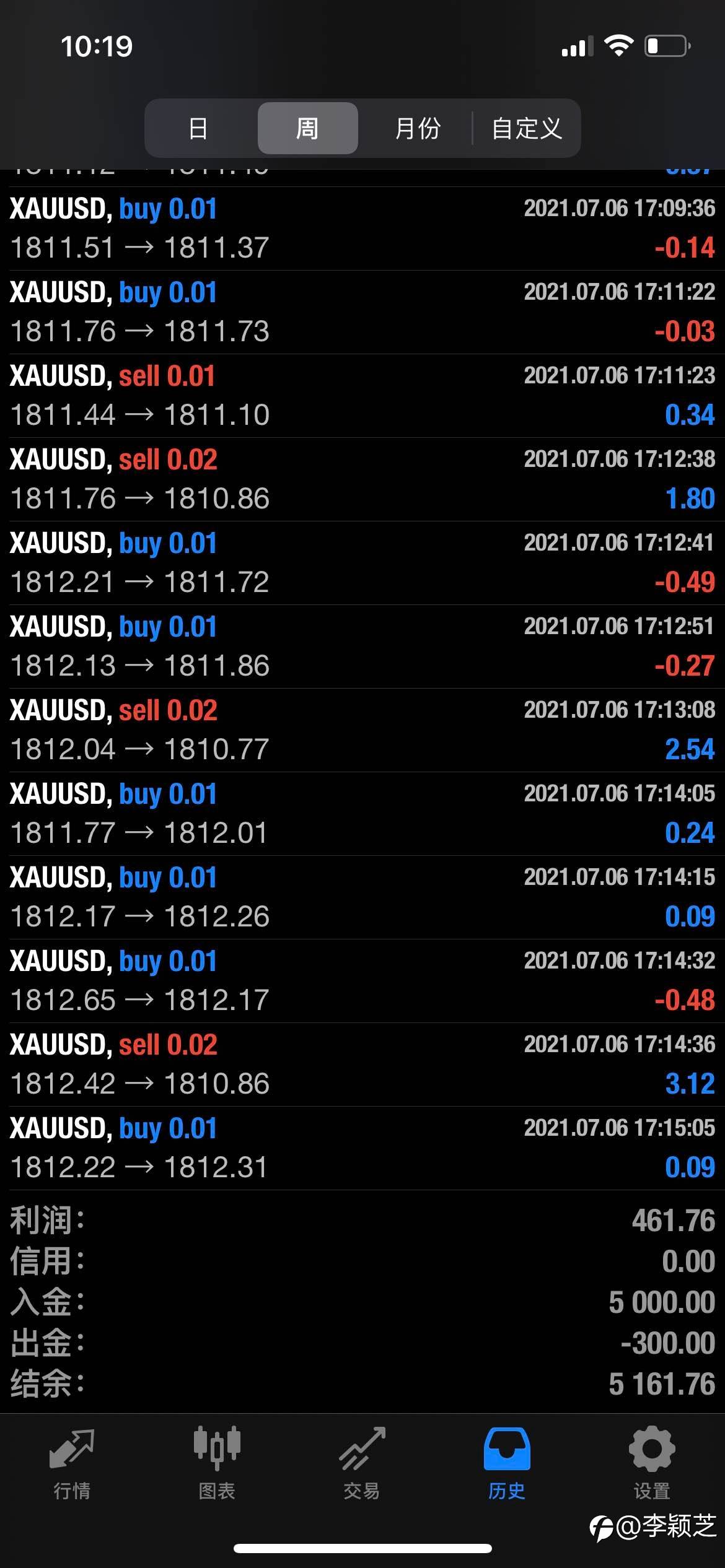
Task: Open the trade closed at 17:09:36
Action: [362, 229]
